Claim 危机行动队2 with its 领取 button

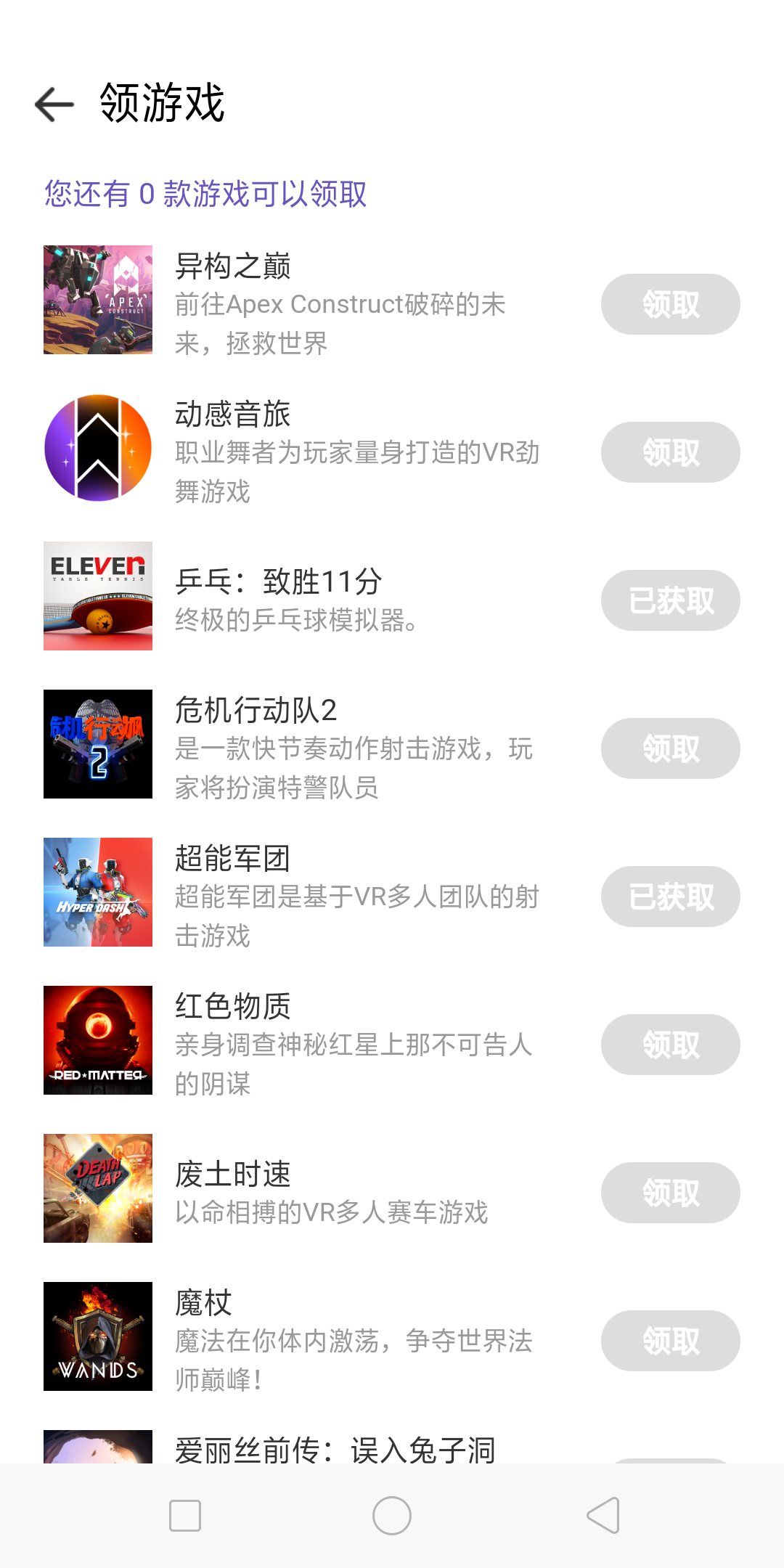670,748
